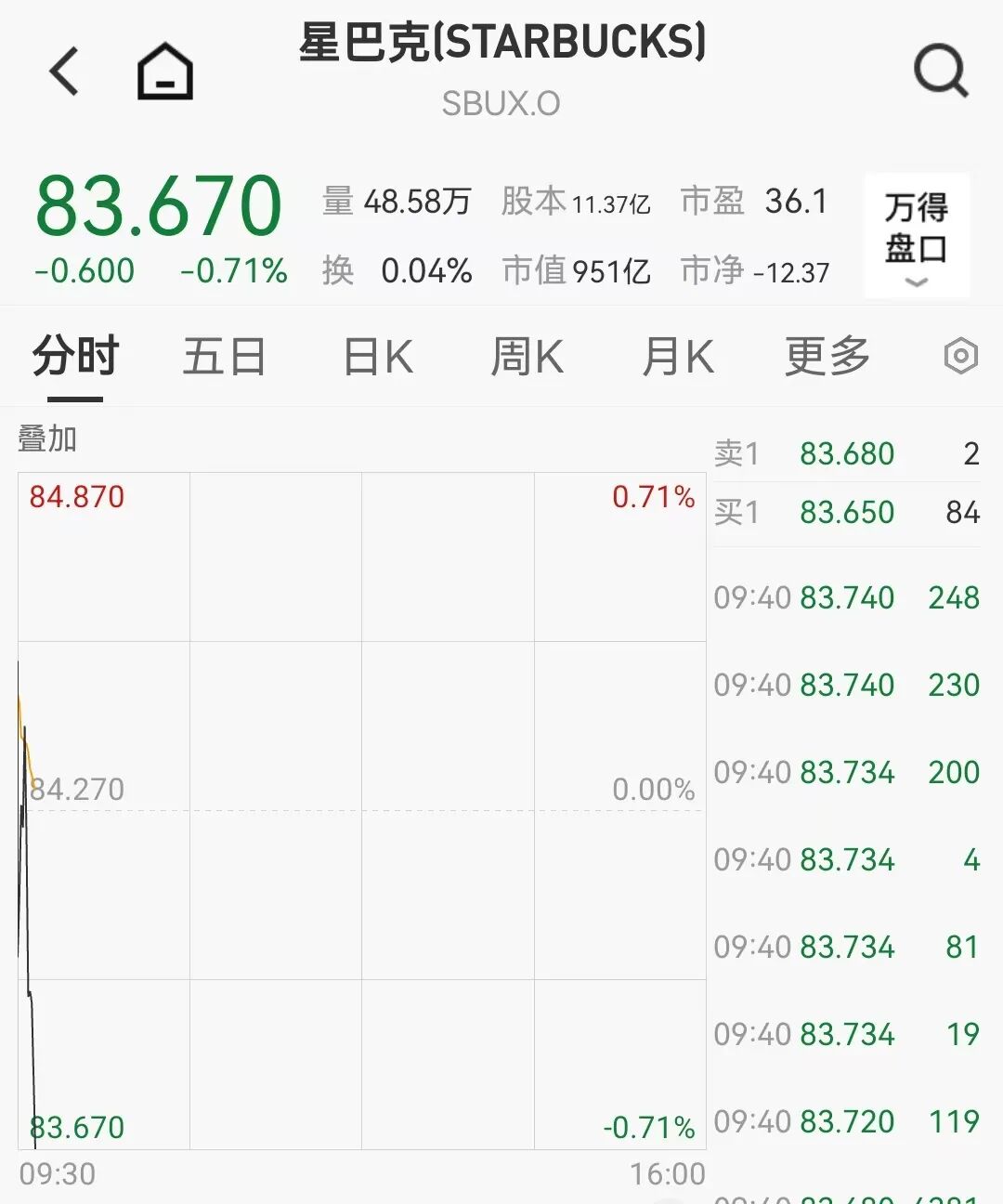This screenshot has height=1204, width=1003.
Task: Expand the 万得盘口 panel
Action: point(917,236)
